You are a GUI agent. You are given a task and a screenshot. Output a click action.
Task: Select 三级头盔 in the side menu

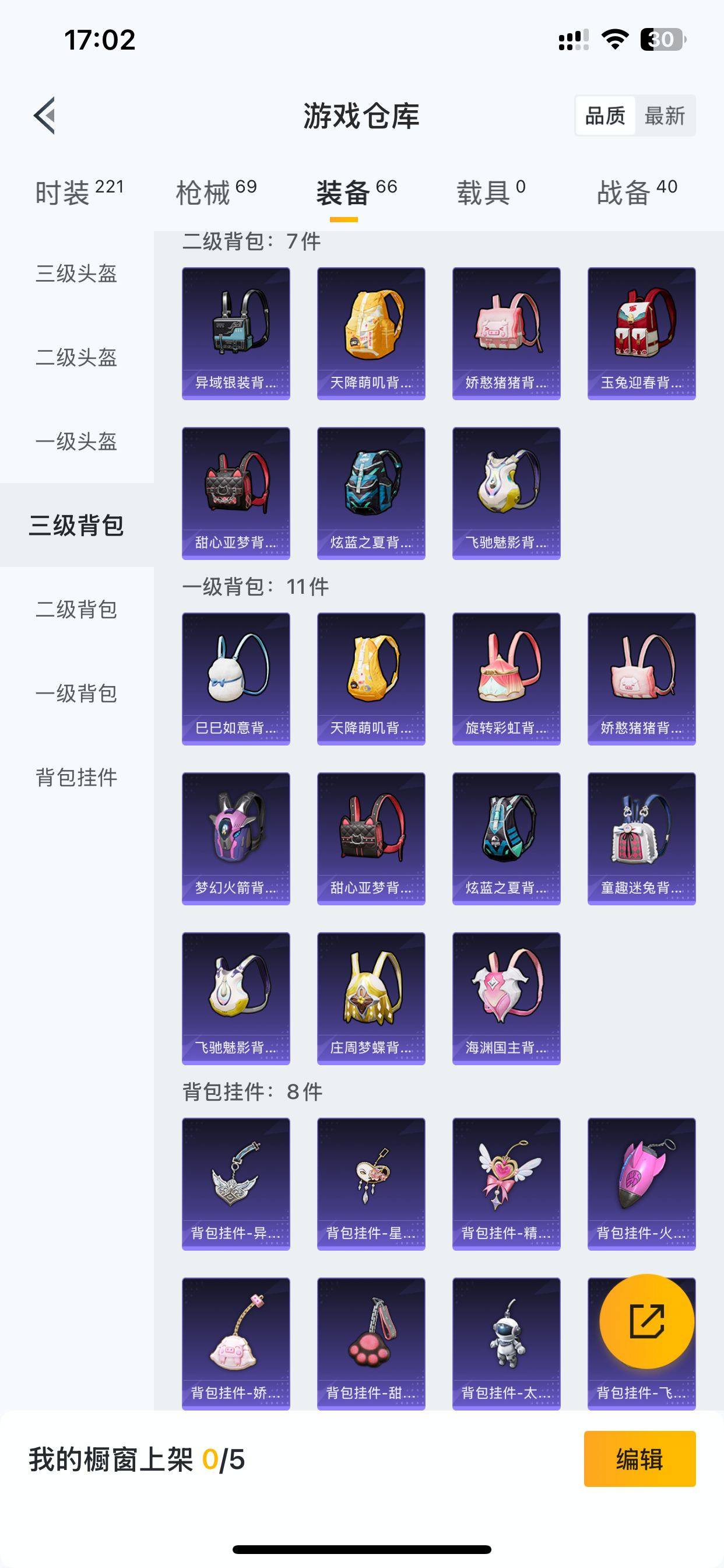(x=77, y=274)
